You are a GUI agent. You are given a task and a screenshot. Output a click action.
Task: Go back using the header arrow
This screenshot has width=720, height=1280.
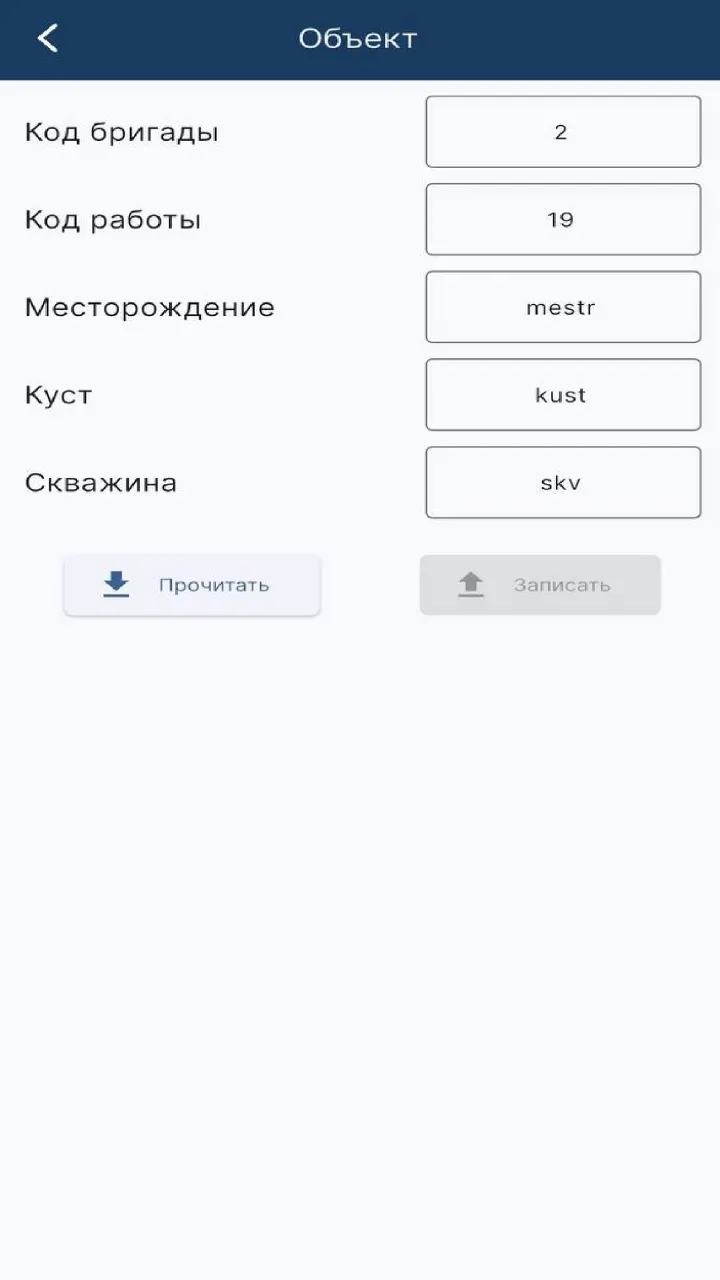pyautogui.click(x=47, y=39)
